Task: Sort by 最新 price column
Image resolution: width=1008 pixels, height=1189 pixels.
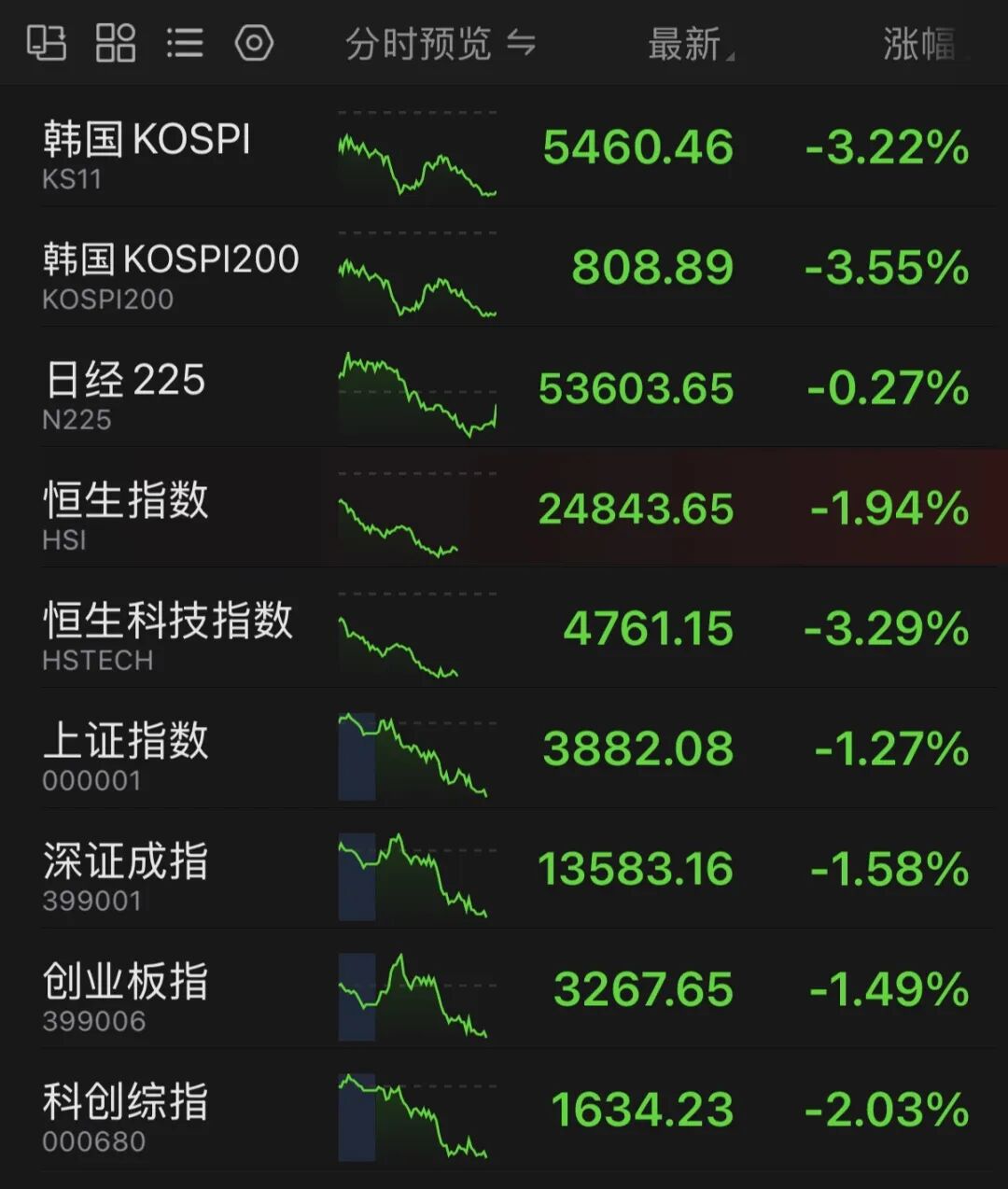Action: tap(690, 45)
